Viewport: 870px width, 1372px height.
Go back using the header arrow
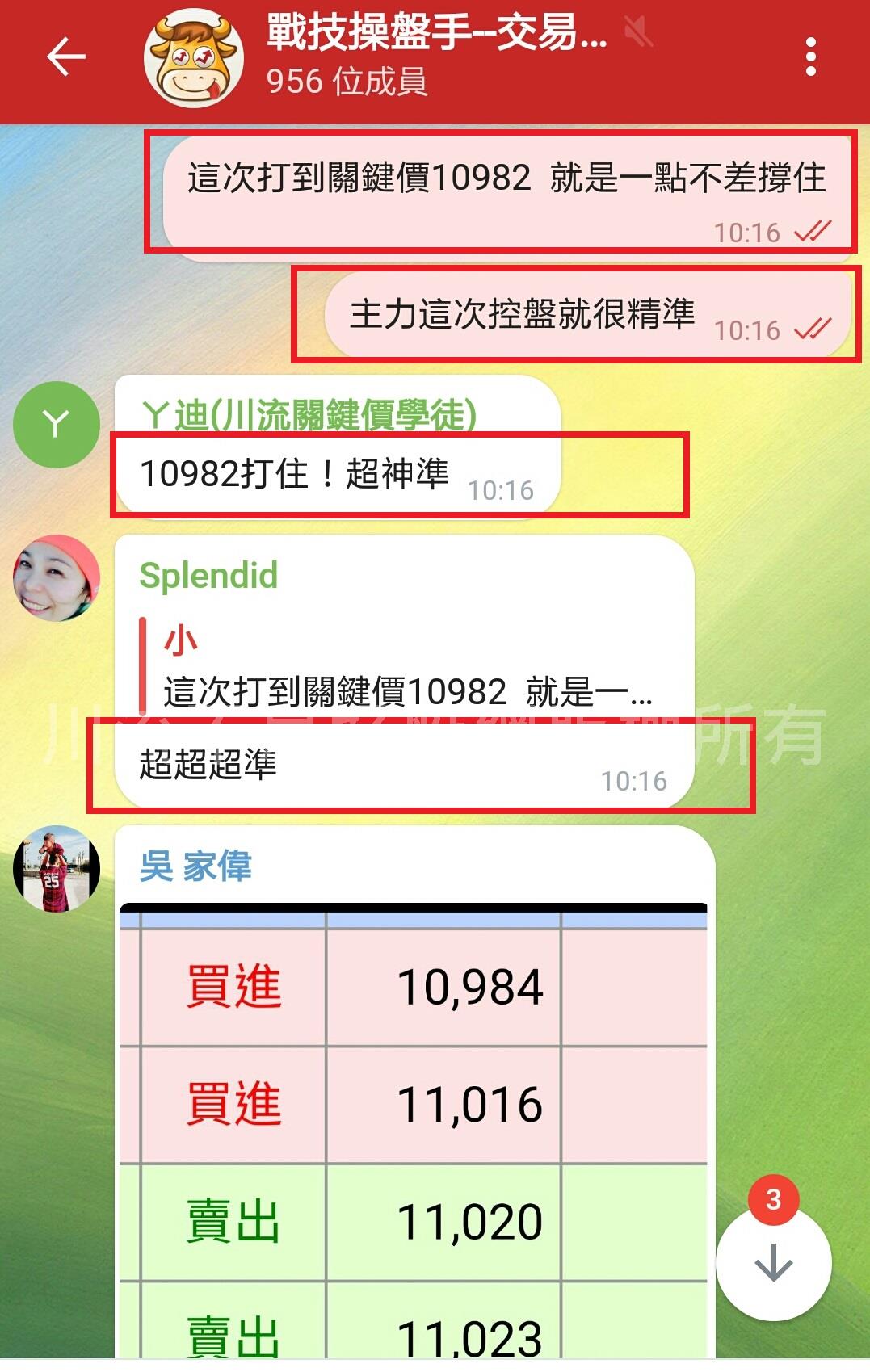click(x=65, y=57)
